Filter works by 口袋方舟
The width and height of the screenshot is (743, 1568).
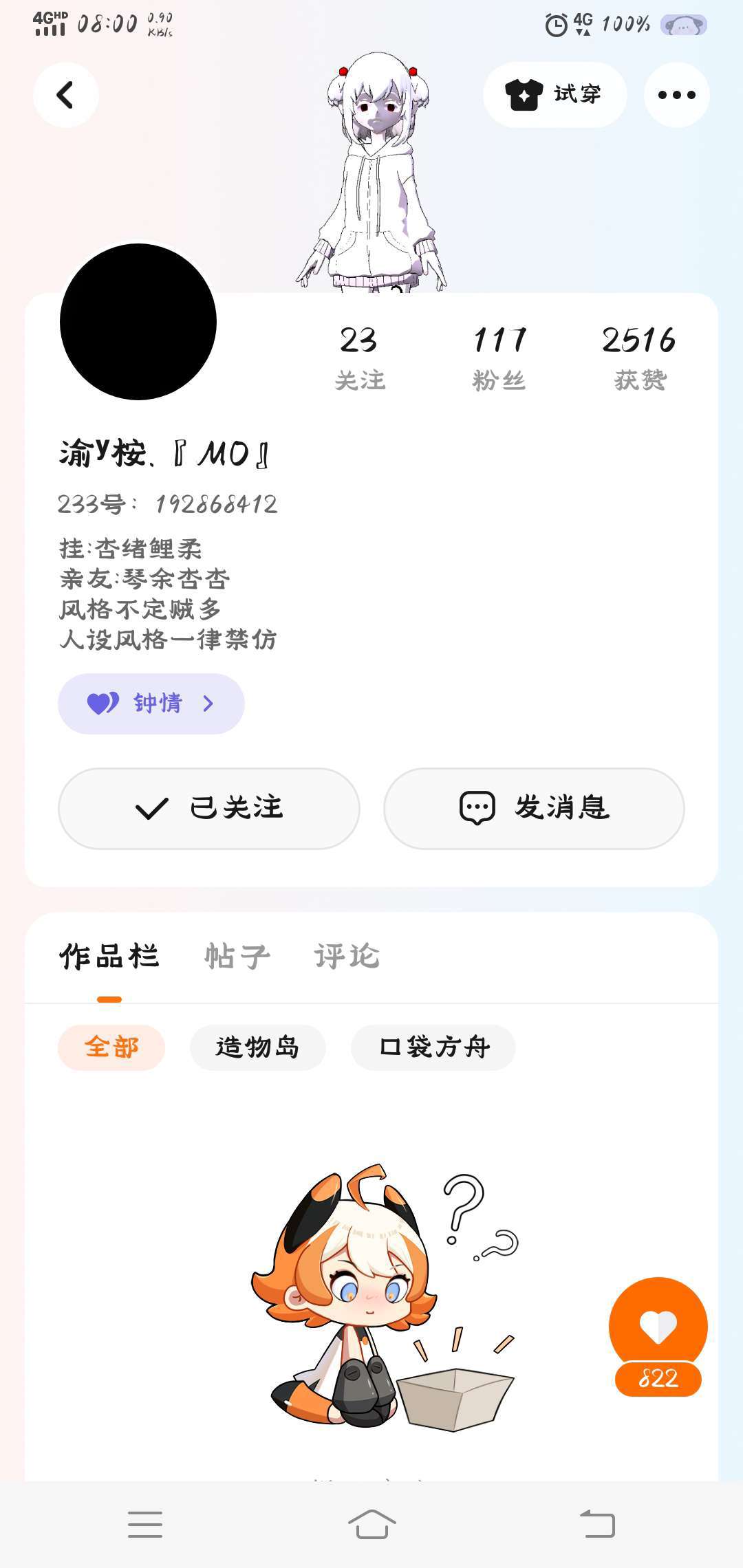433,1047
